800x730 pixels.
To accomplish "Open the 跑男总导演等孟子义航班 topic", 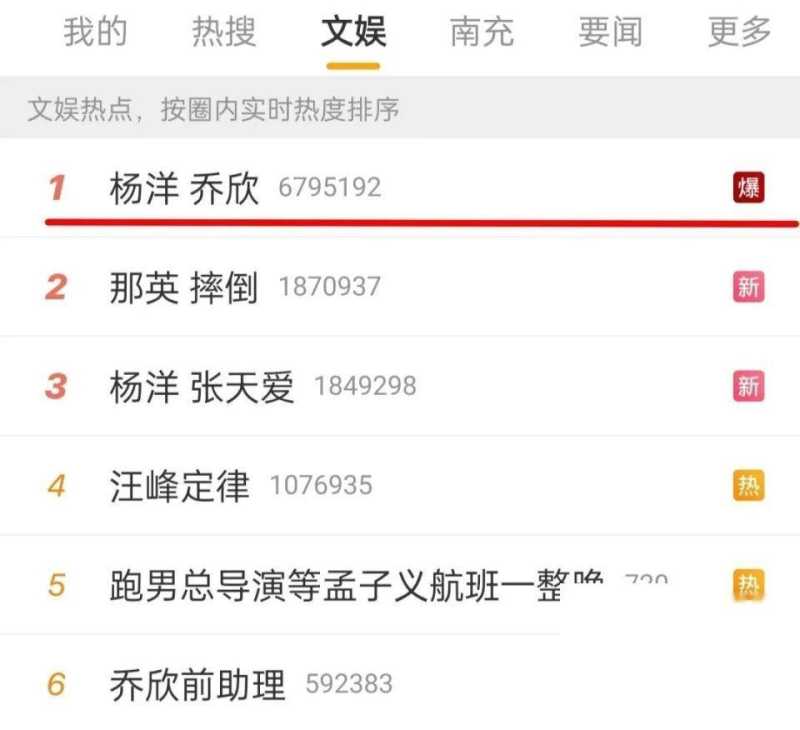I will [x=355, y=585].
